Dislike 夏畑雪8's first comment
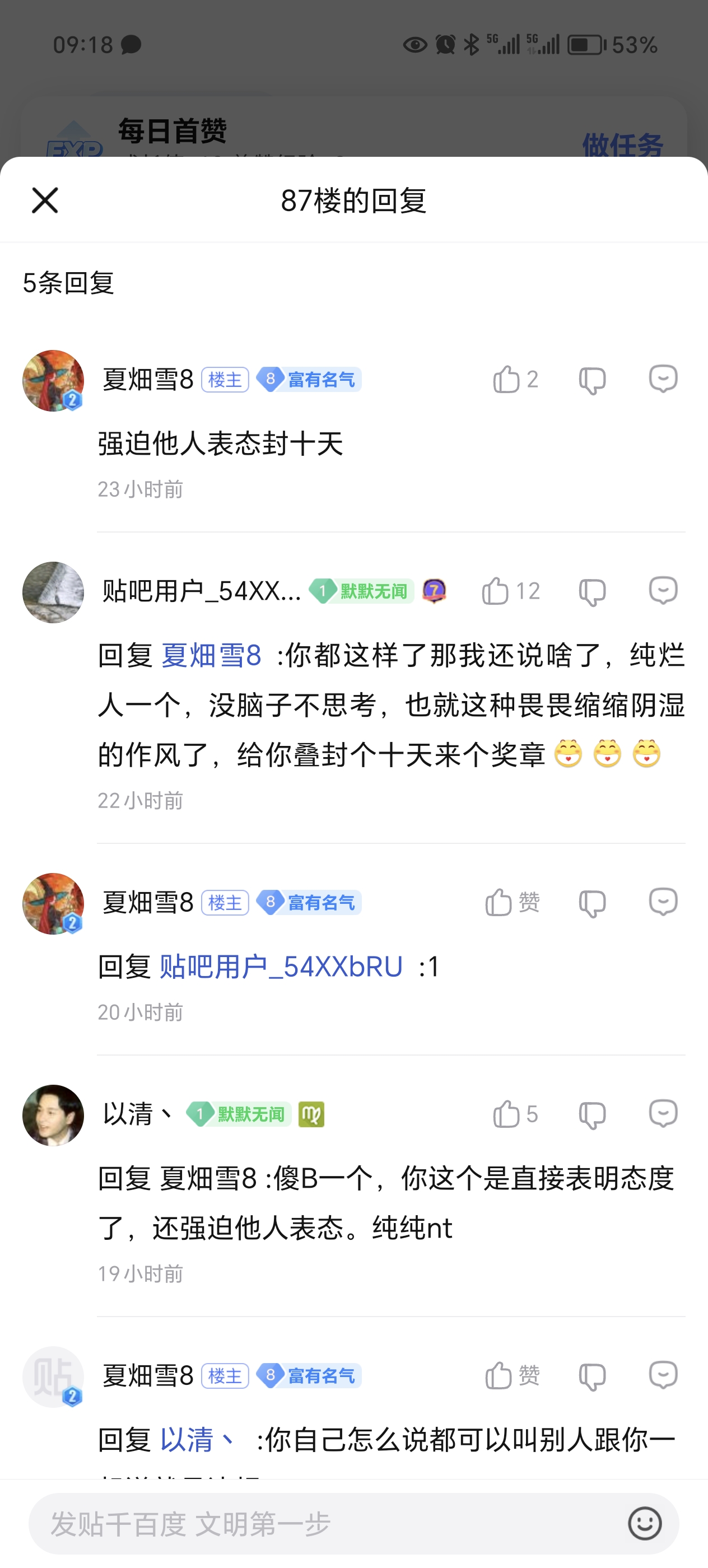 [591, 381]
